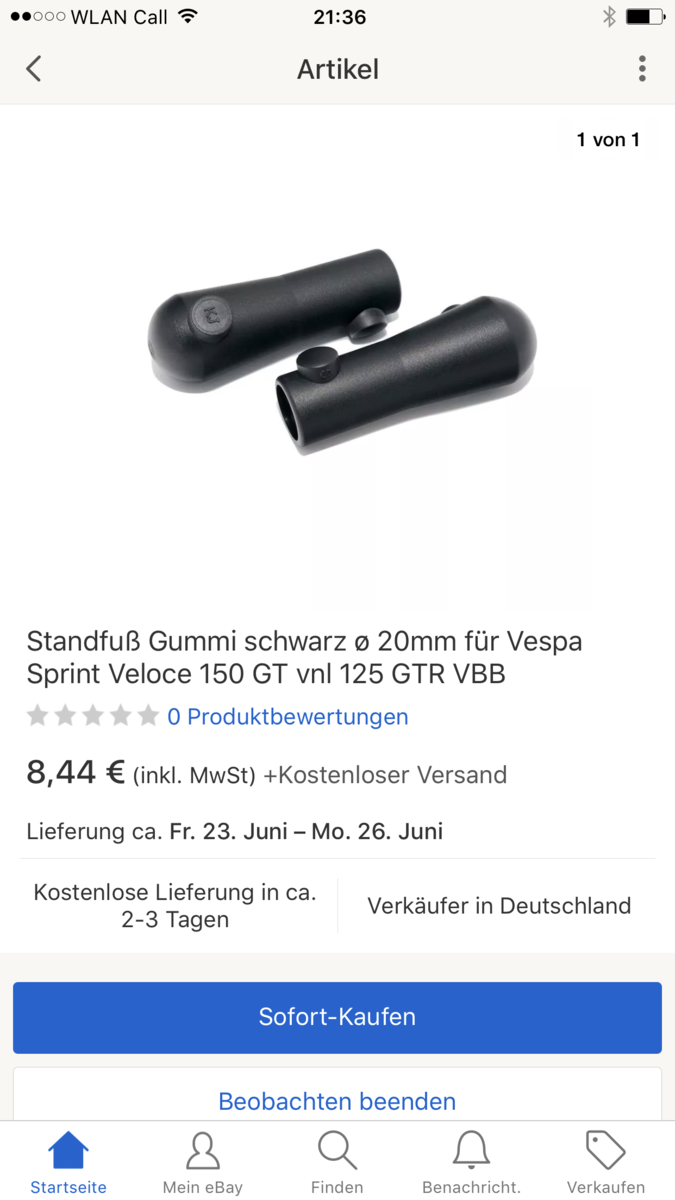Buy the item with Sofort-Kaufen
Screen dimensions: 675x1200
coord(337,1017)
